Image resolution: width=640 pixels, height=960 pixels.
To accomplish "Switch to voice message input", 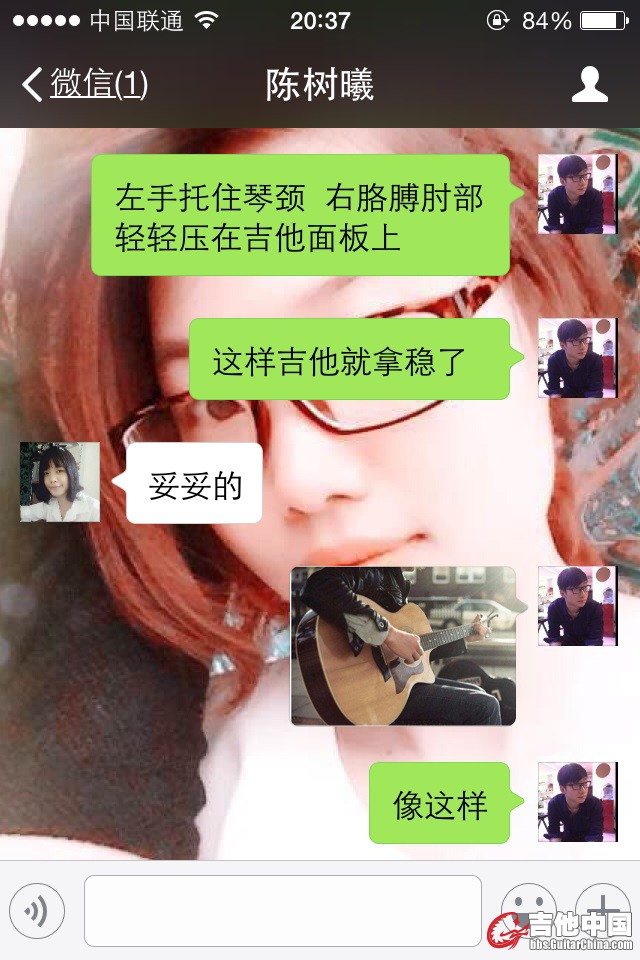I will 37,911.
